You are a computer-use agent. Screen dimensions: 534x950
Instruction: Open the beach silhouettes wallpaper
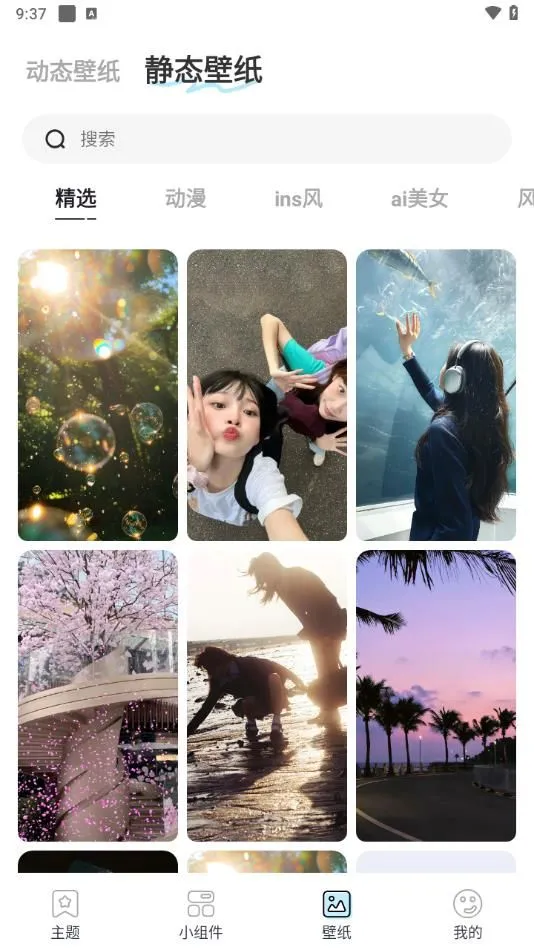pyautogui.click(x=267, y=696)
